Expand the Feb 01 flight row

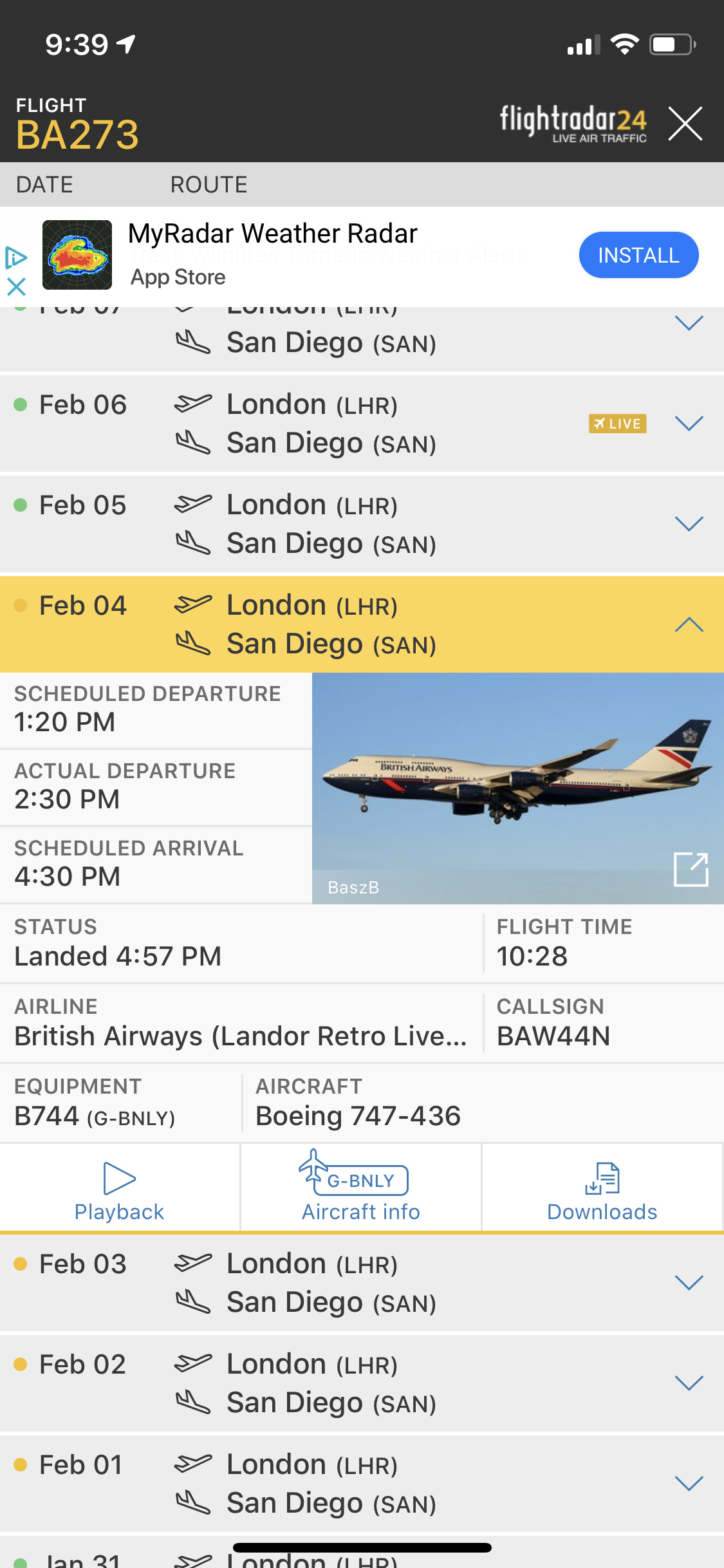[x=689, y=1484]
